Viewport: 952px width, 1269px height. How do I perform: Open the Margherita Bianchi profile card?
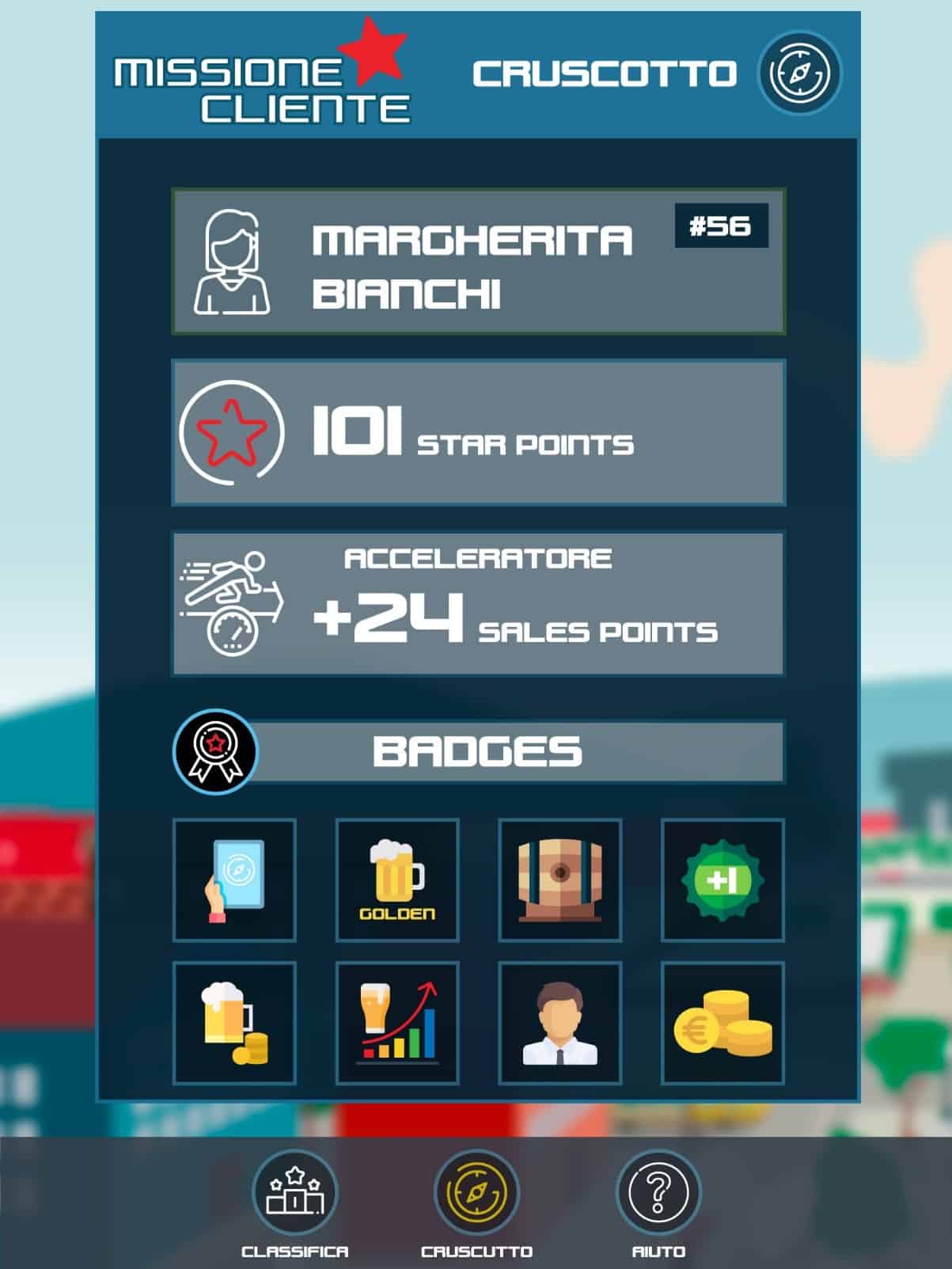click(478, 261)
